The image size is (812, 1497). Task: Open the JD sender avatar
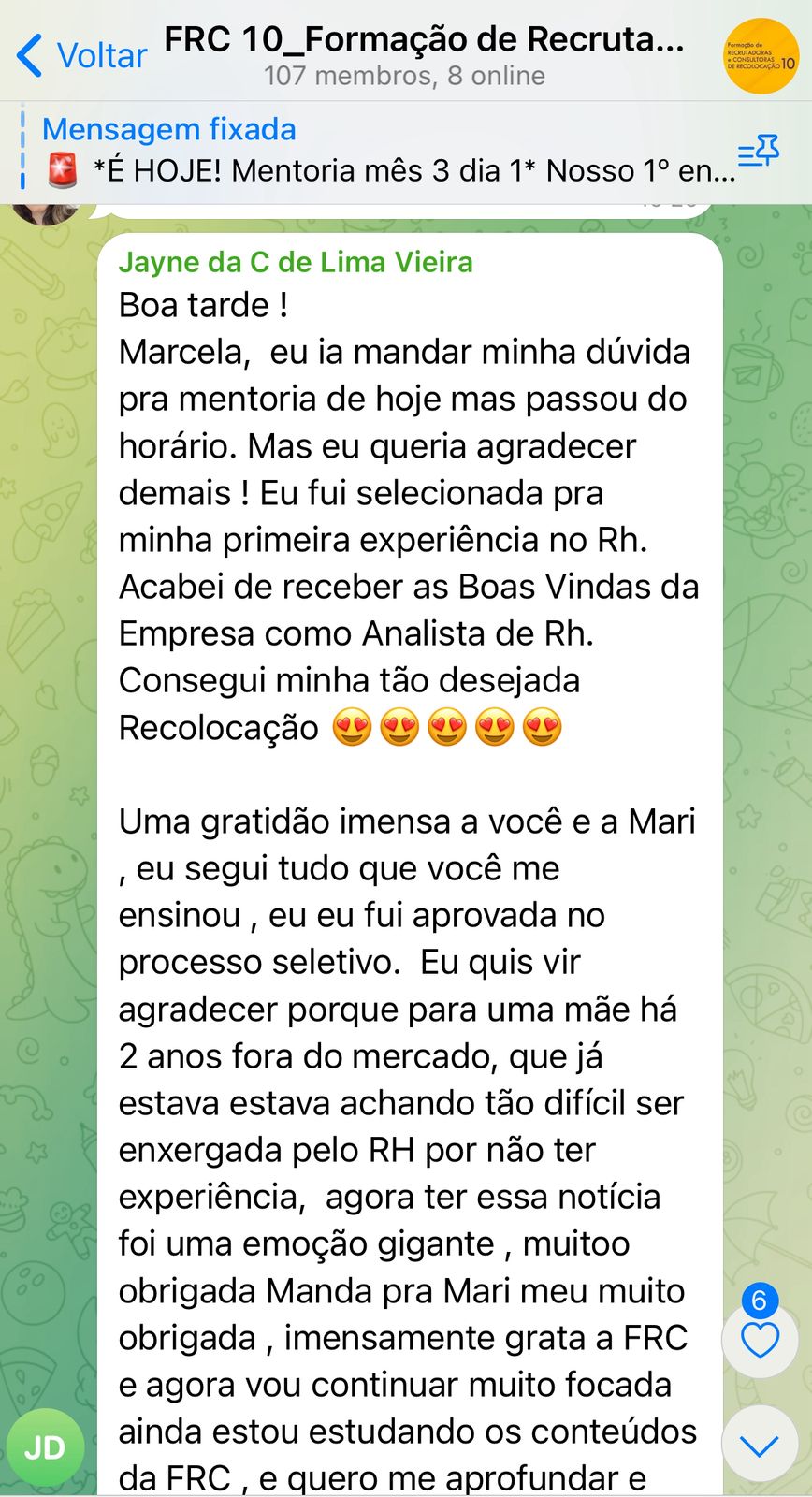point(45,1447)
